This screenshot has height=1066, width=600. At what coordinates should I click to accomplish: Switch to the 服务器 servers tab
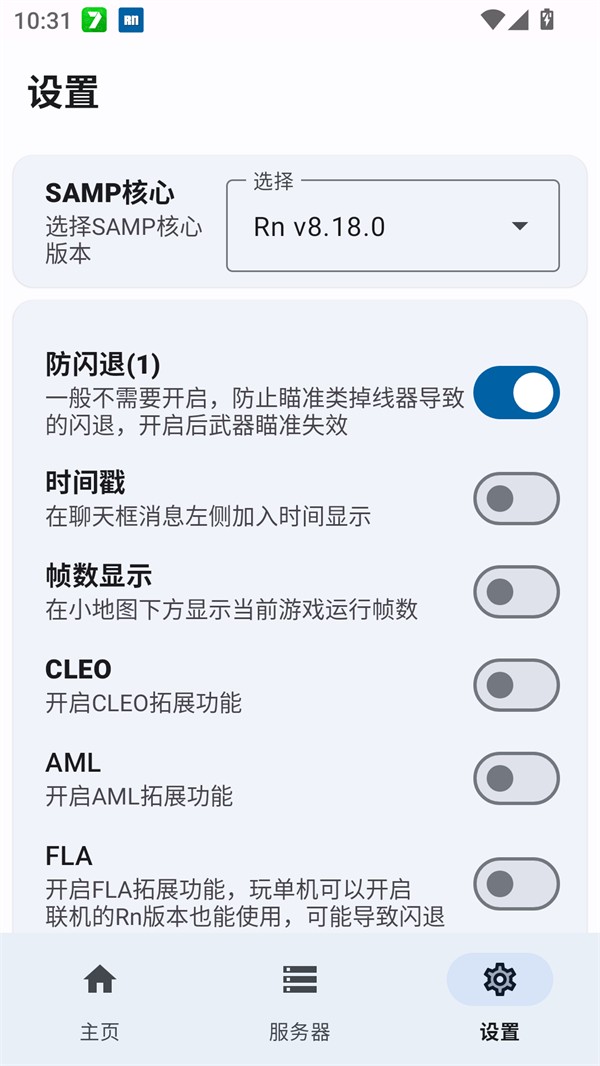coord(299,998)
